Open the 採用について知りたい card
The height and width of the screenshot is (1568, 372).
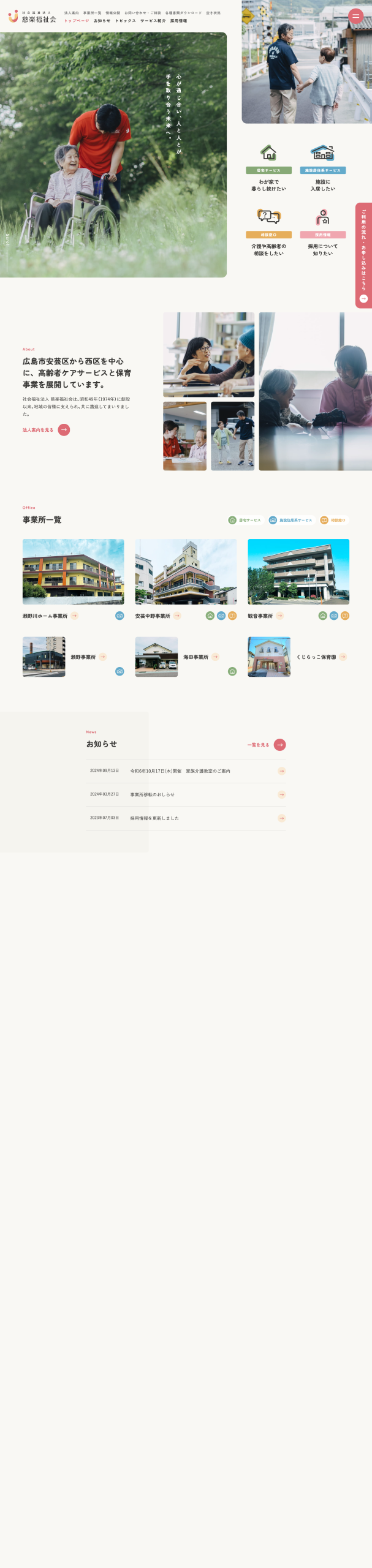coord(322,233)
